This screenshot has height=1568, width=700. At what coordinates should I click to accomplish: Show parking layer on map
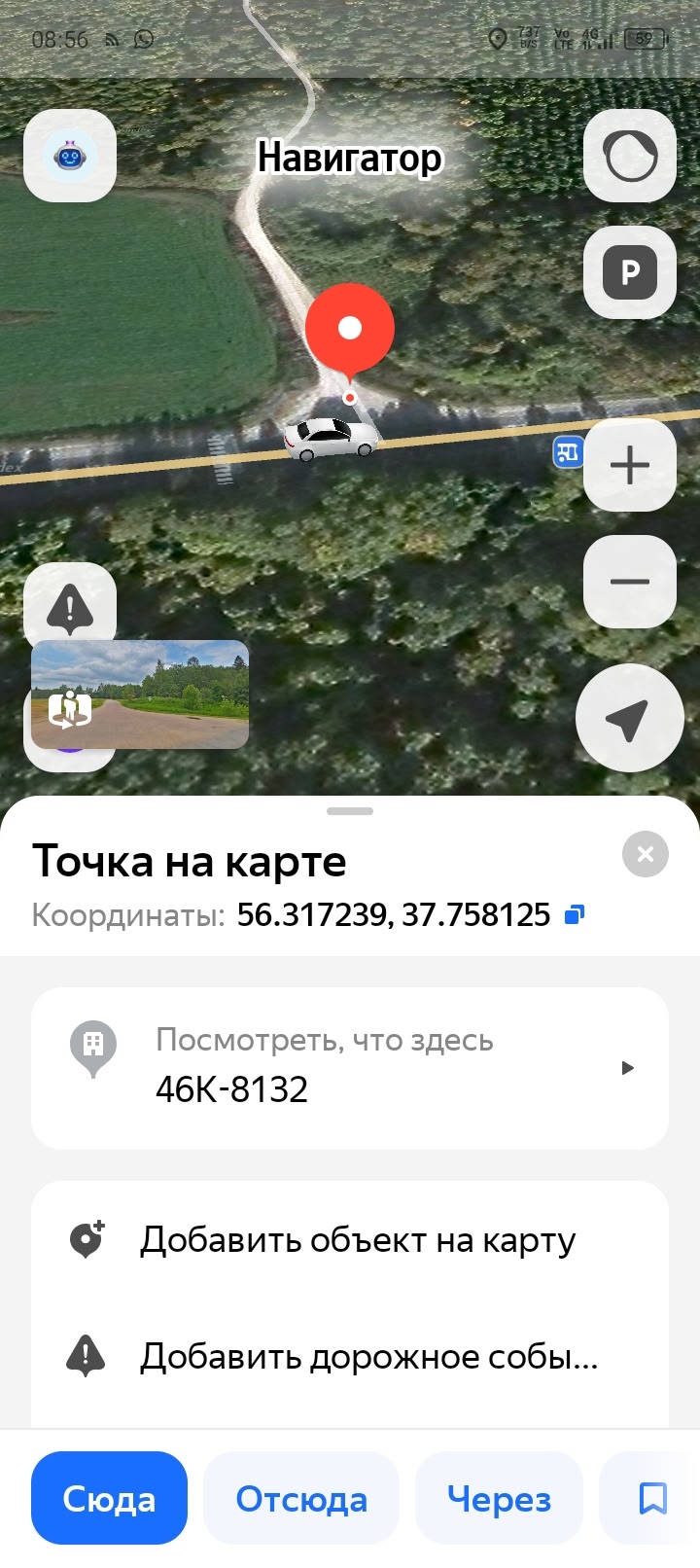click(x=630, y=272)
